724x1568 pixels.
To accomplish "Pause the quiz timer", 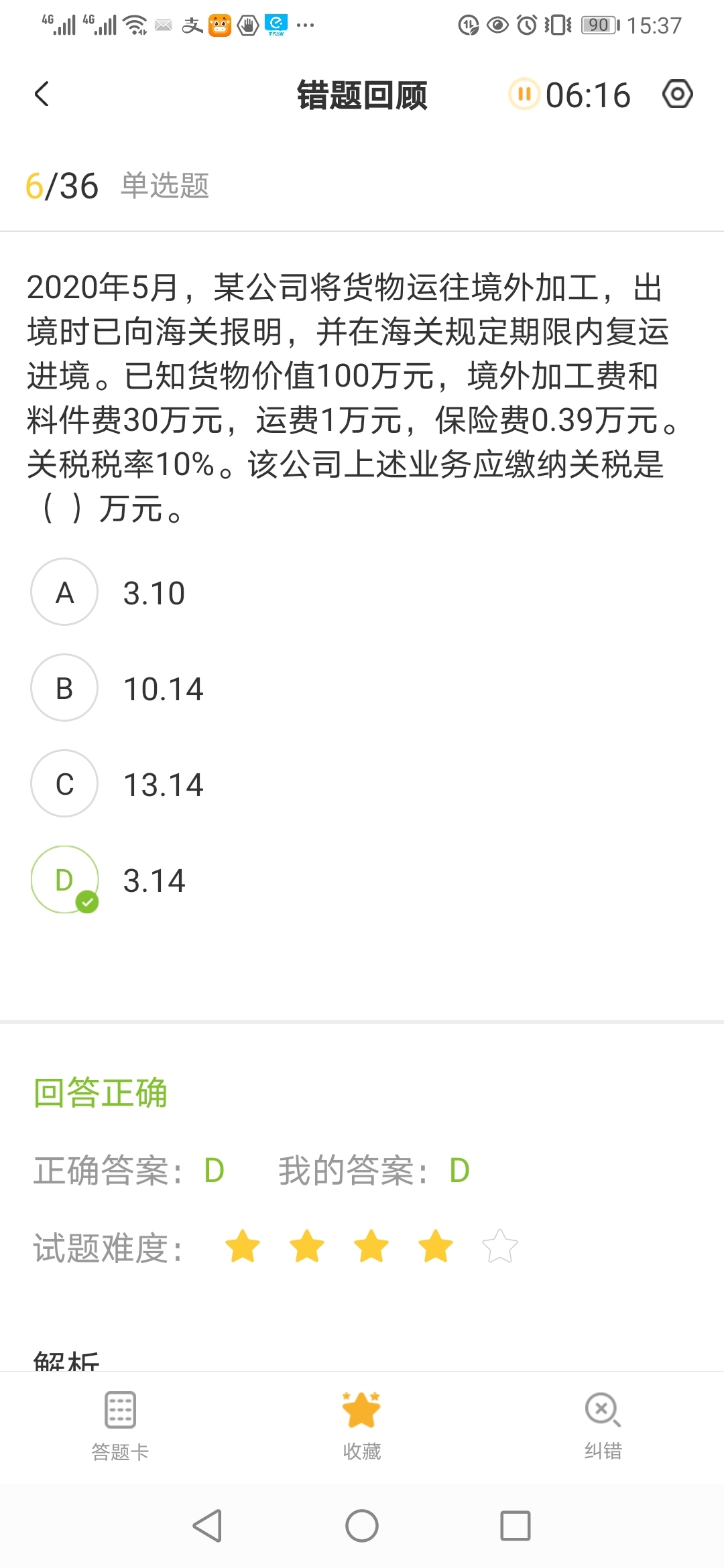I will pyautogui.click(x=524, y=94).
